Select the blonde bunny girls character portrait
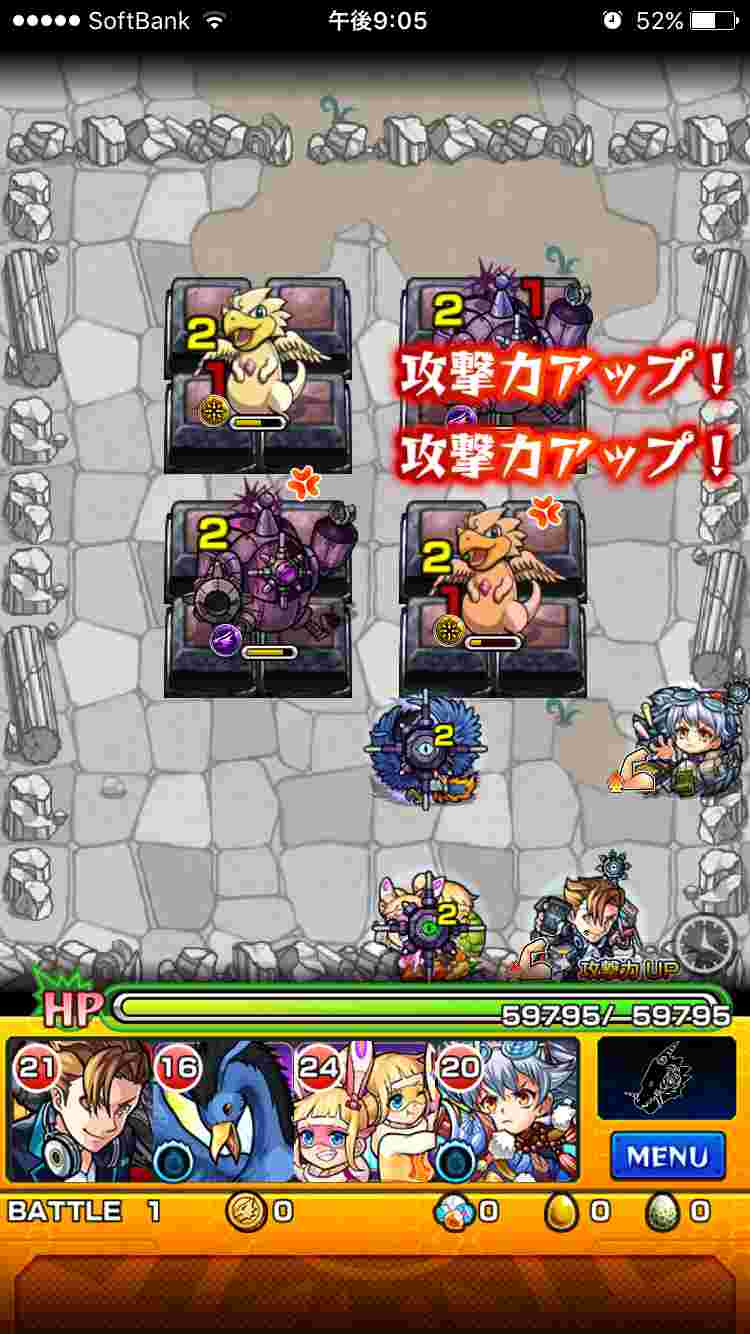This screenshot has height=1334, width=750. point(365,1110)
